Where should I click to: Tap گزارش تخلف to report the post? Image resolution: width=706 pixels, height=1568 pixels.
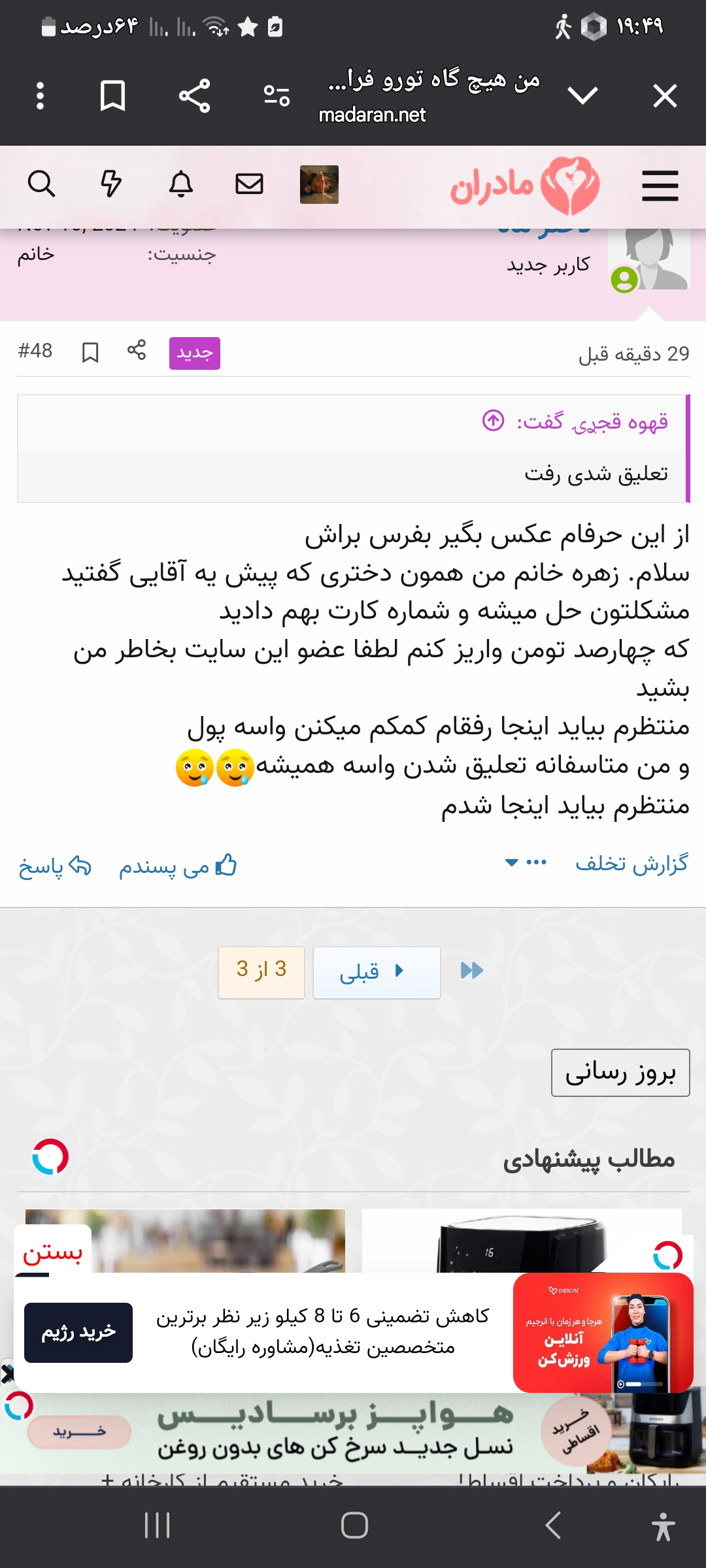click(631, 864)
